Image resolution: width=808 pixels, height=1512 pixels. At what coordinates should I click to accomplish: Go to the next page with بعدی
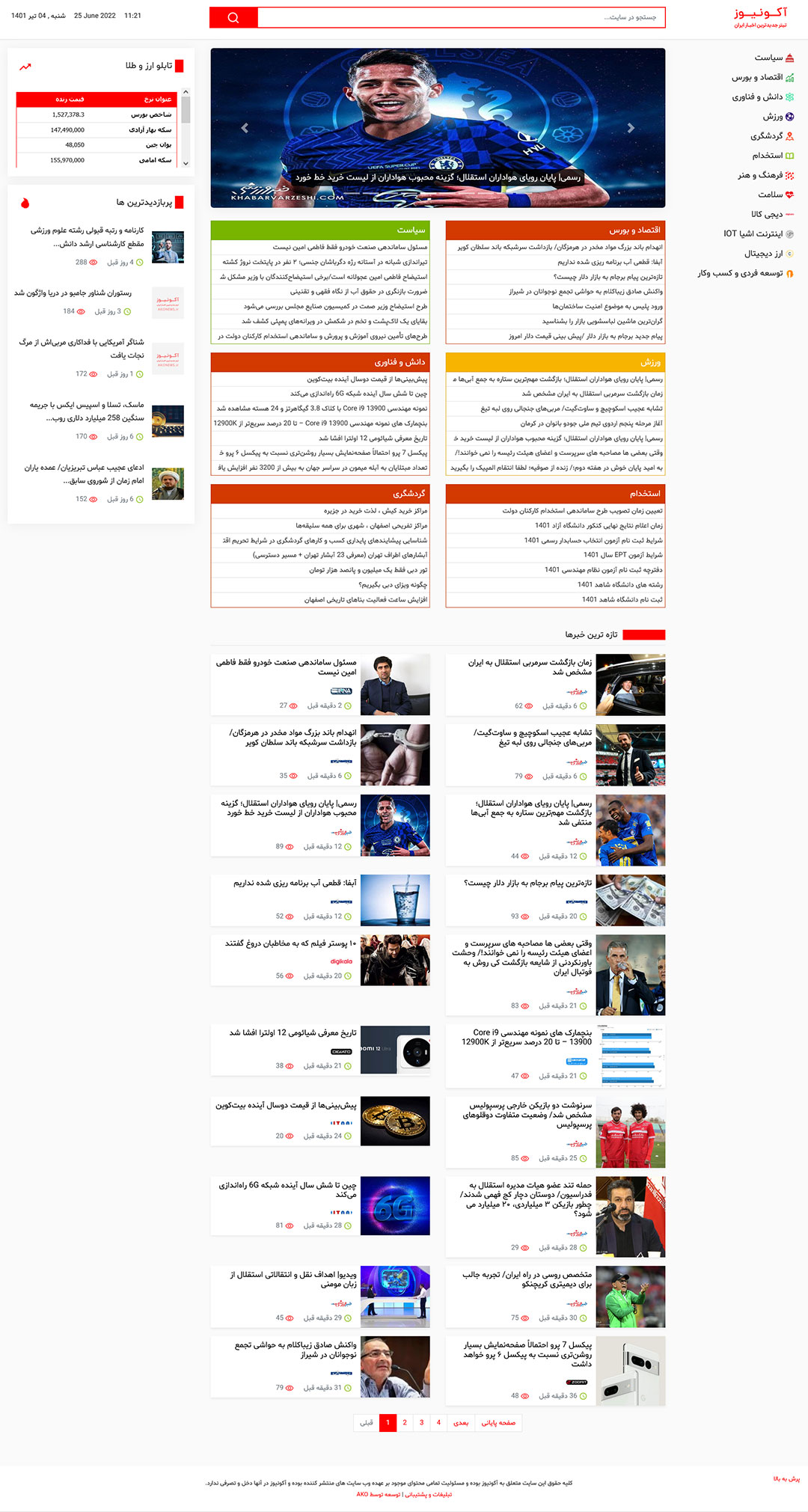(461, 1423)
